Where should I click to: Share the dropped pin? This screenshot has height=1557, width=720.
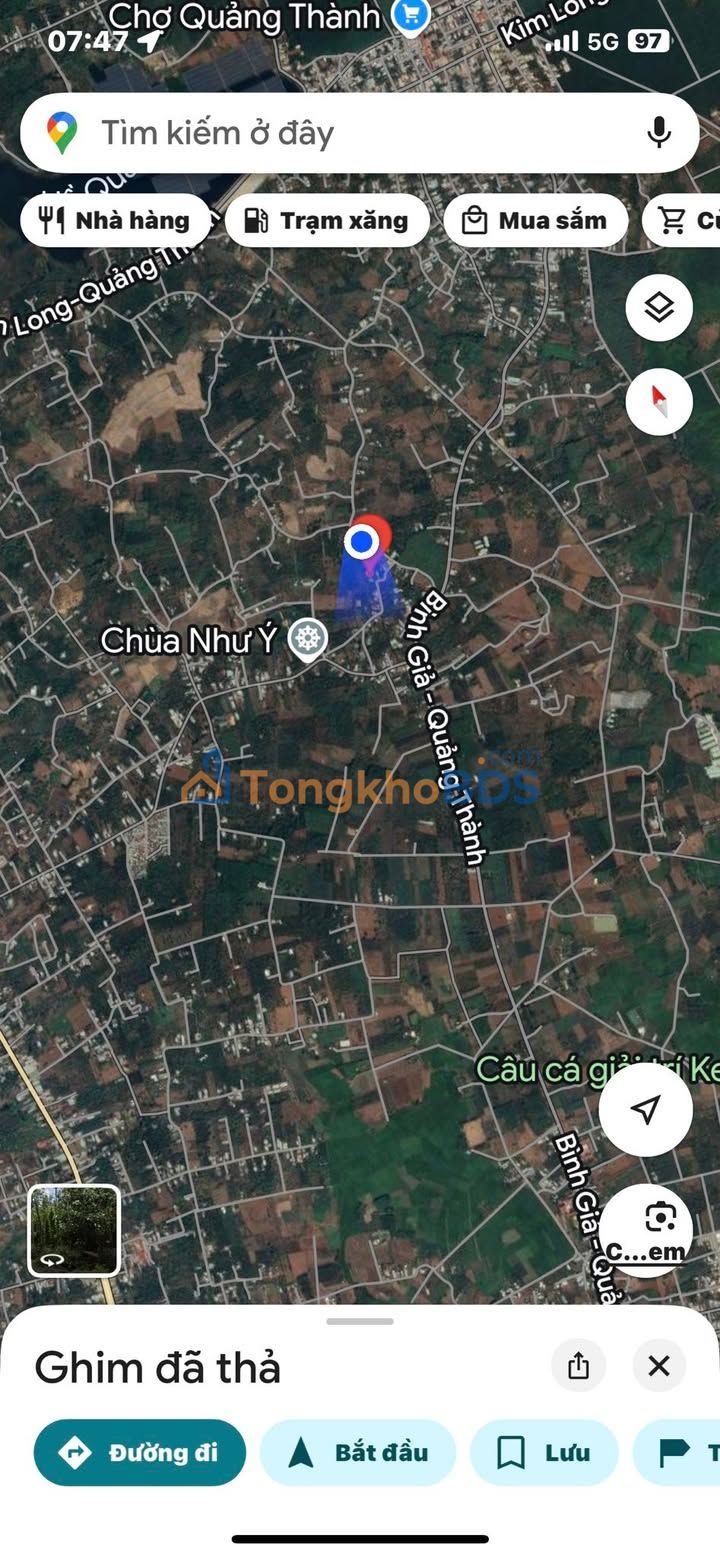coord(578,1366)
